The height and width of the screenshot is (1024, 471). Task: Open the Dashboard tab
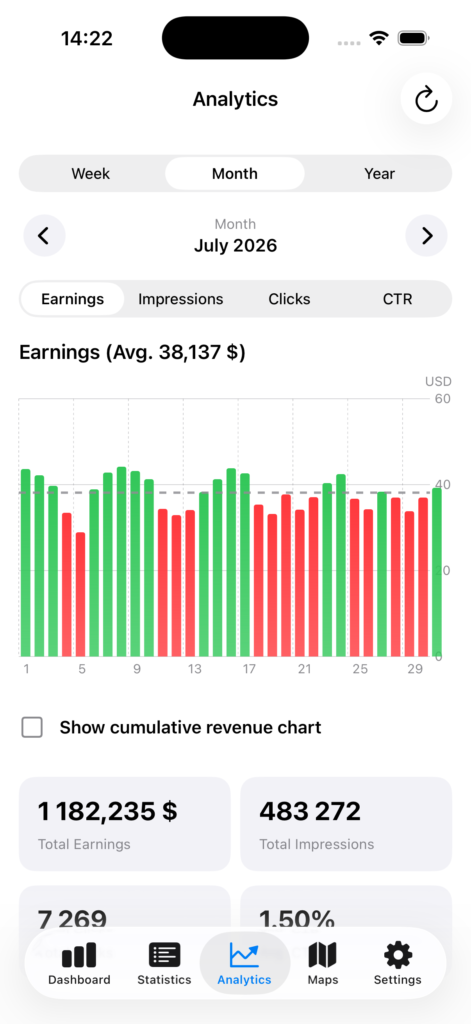click(79, 964)
